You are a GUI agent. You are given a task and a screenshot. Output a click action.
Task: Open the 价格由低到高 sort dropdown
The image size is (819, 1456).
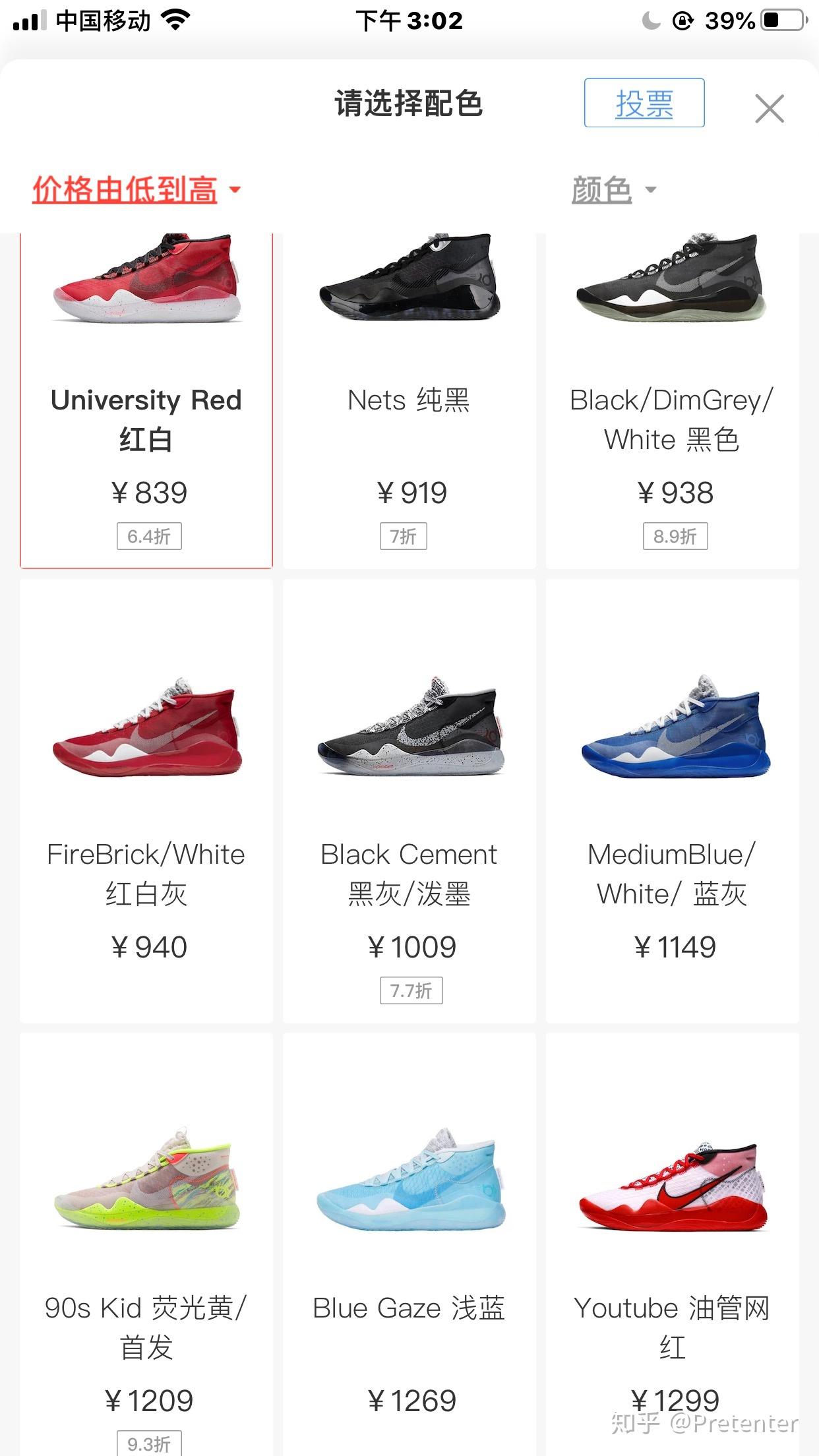pyautogui.click(x=136, y=190)
